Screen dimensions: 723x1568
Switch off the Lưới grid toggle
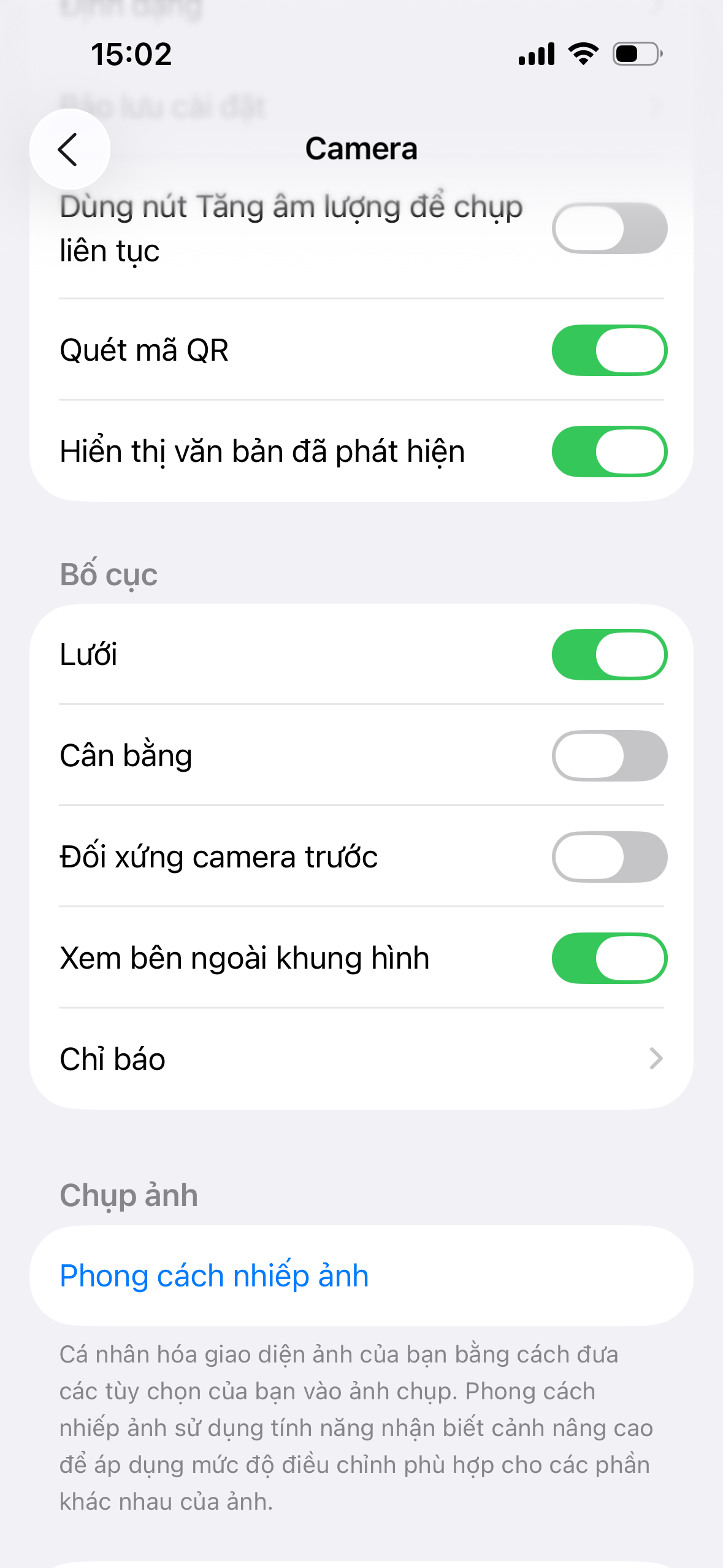click(x=609, y=655)
